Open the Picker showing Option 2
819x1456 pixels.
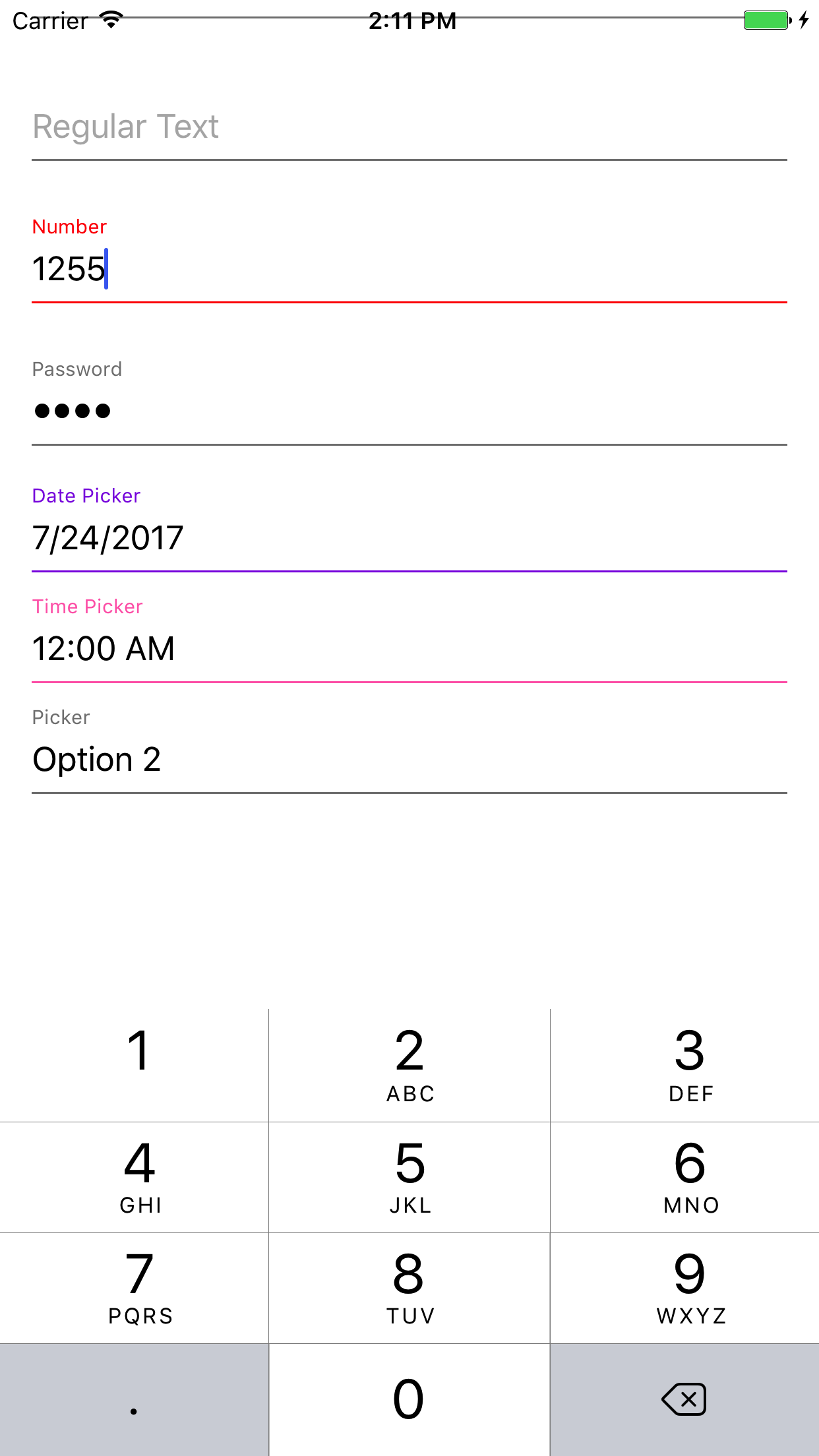[409, 759]
